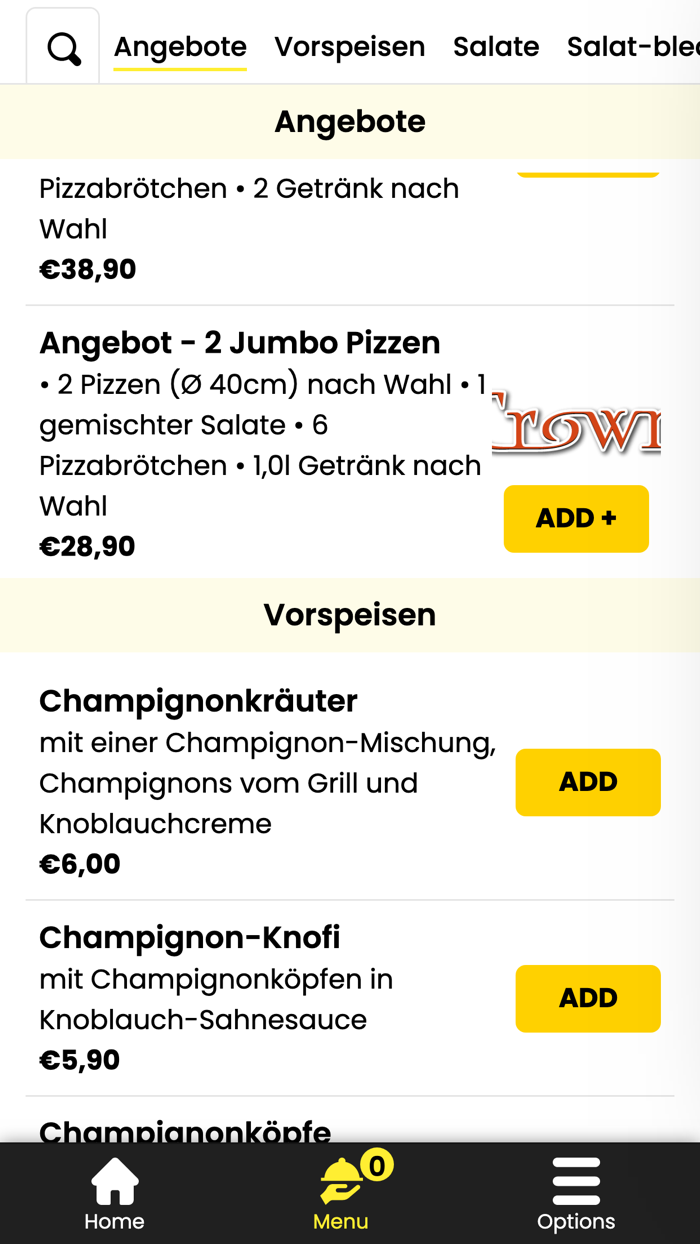
Task: Add Angebot 2 Jumbo Pizzen to order
Action: (x=576, y=518)
